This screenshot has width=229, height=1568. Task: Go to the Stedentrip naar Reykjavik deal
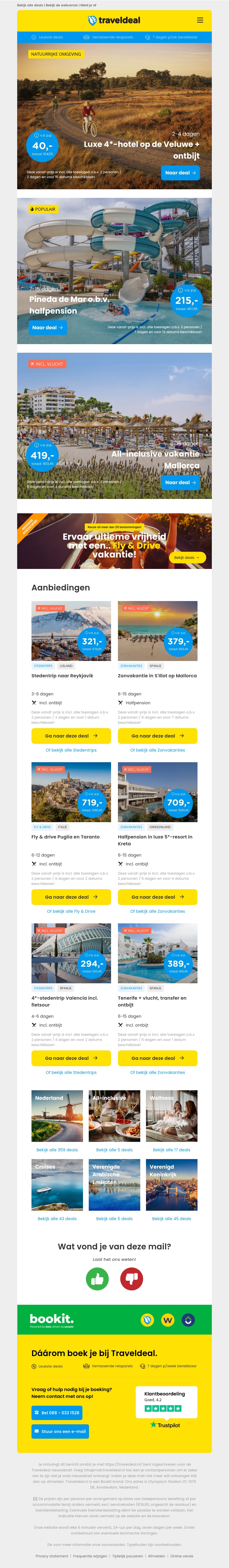[x=71, y=735]
